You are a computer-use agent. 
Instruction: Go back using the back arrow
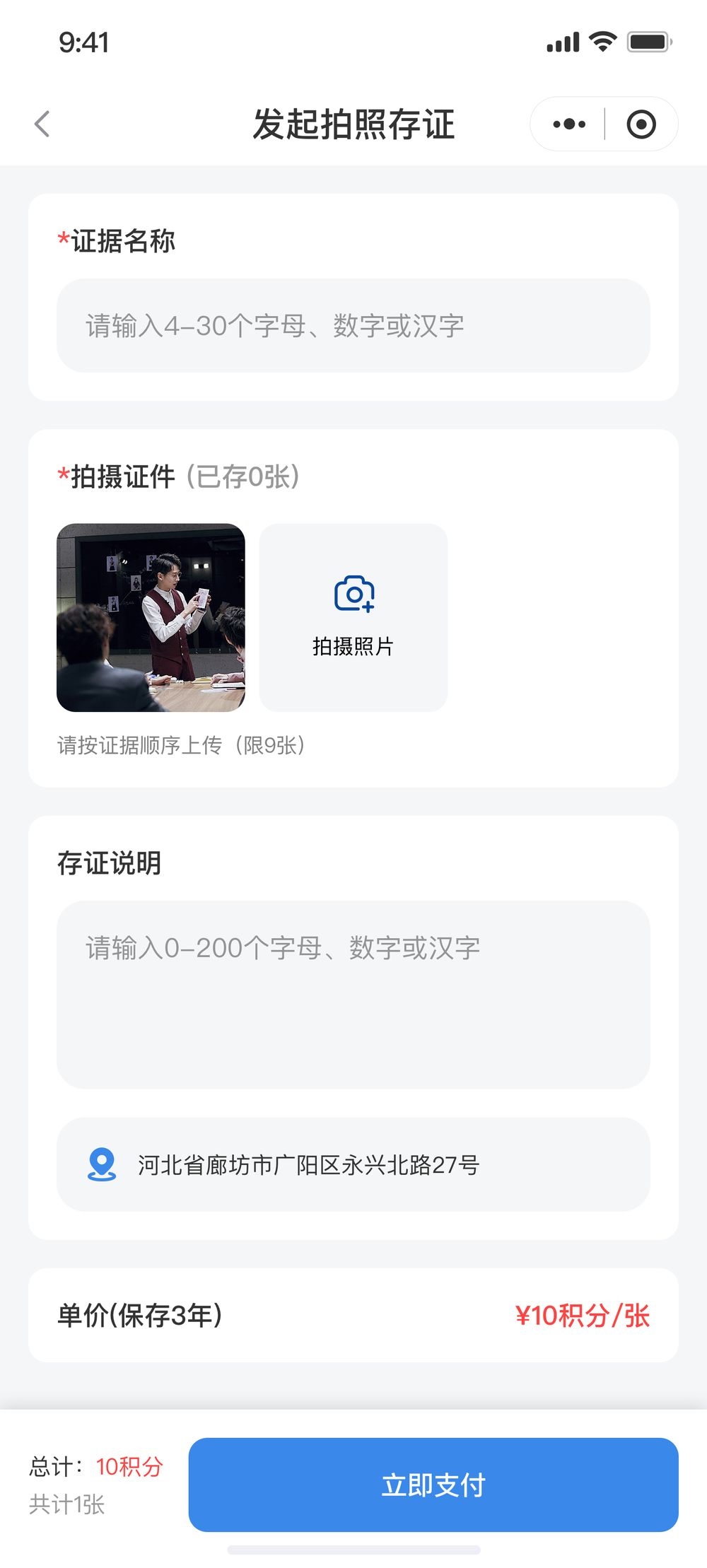[x=42, y=124]
